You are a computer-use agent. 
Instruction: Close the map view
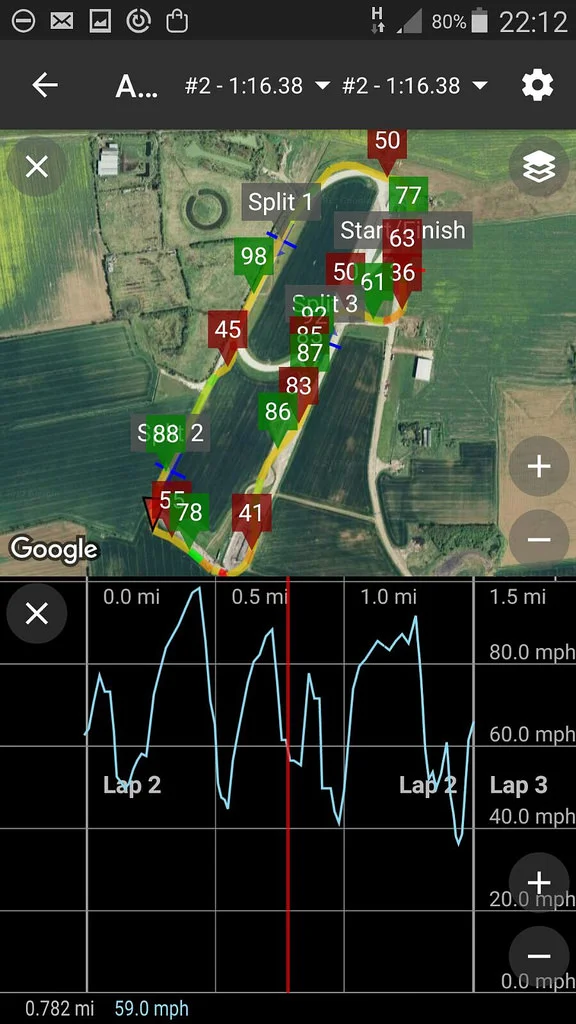tap(37, 167)
